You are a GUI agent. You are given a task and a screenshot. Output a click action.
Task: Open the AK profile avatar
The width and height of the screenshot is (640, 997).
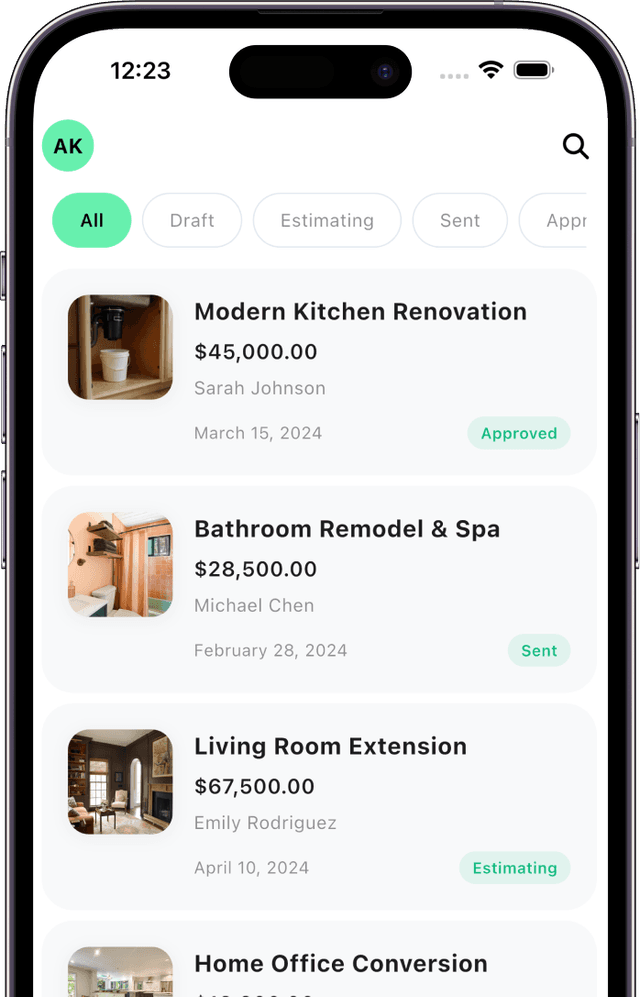tap(68, 146)
